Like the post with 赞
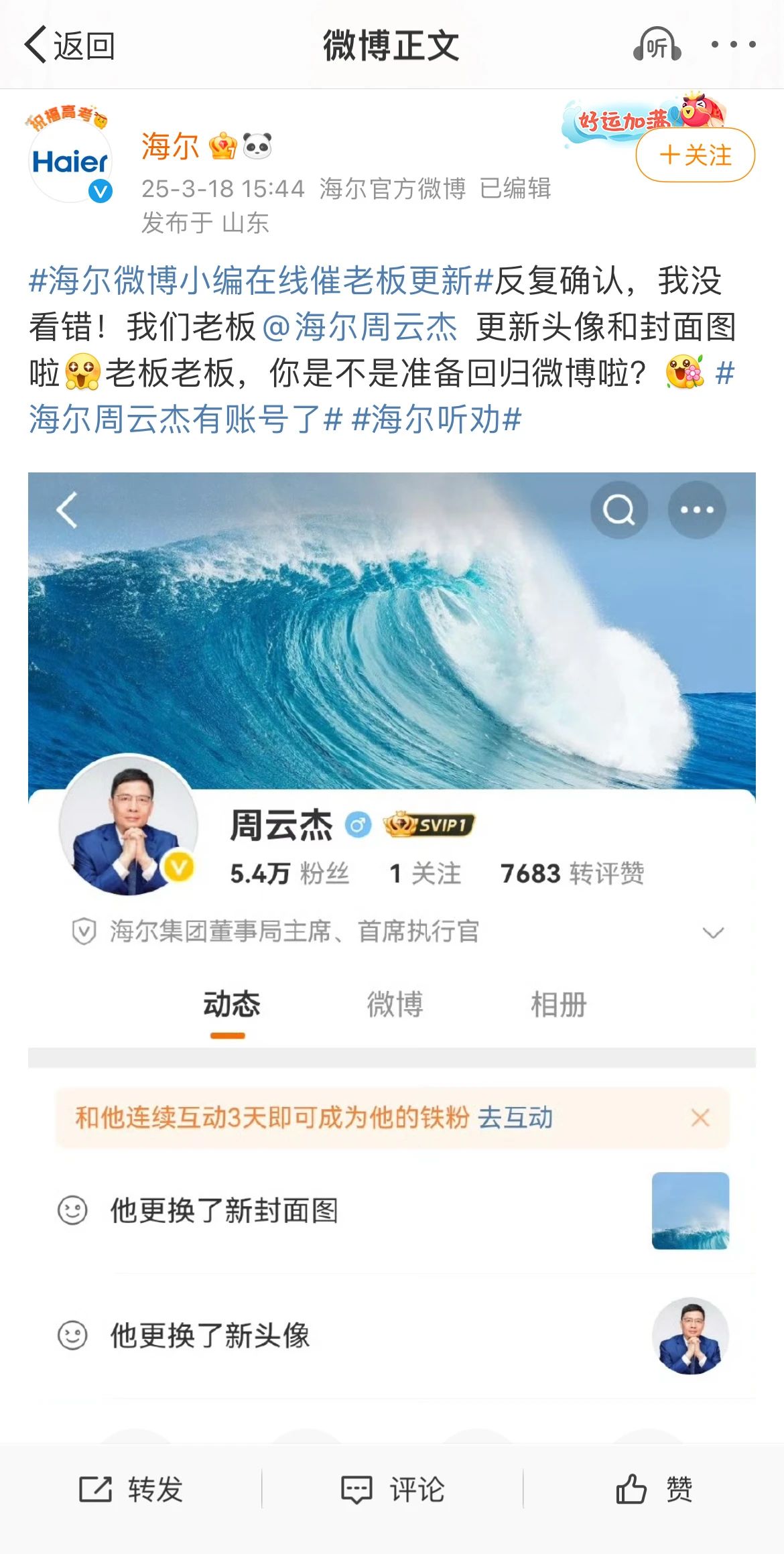This screenshot has width=784, height=1554. [654, 1490]
